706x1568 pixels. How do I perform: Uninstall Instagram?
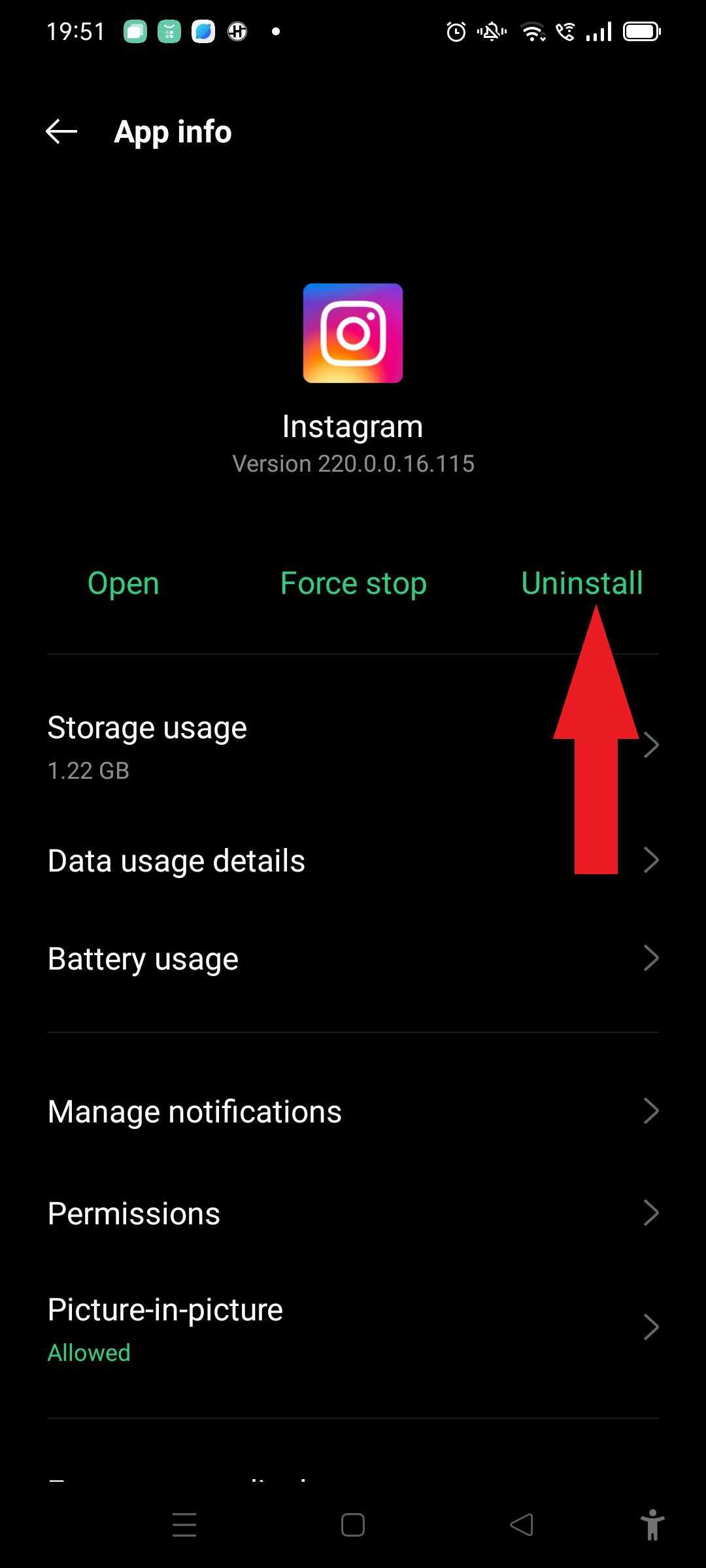[x=582, y=583]
